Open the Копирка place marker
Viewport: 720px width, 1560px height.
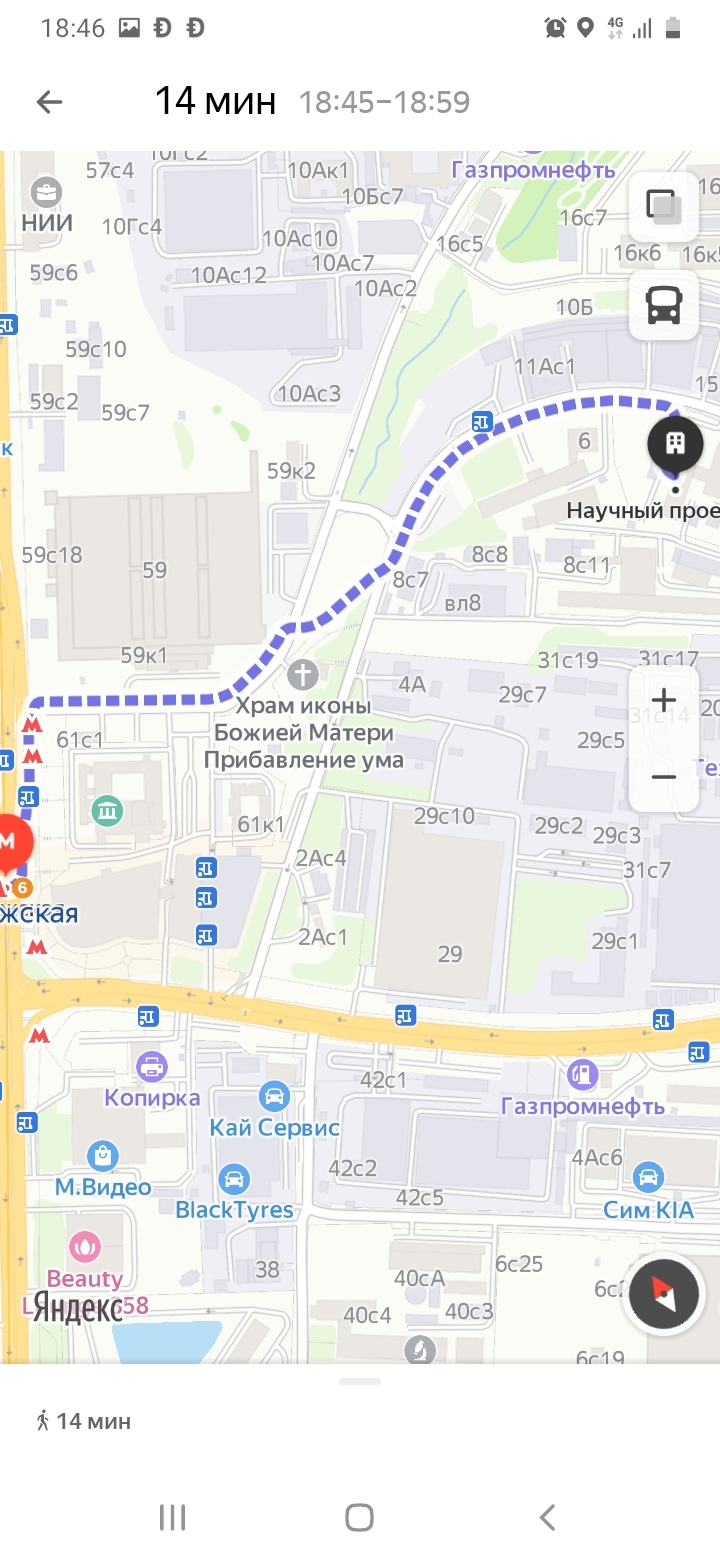coord(151,1066)
